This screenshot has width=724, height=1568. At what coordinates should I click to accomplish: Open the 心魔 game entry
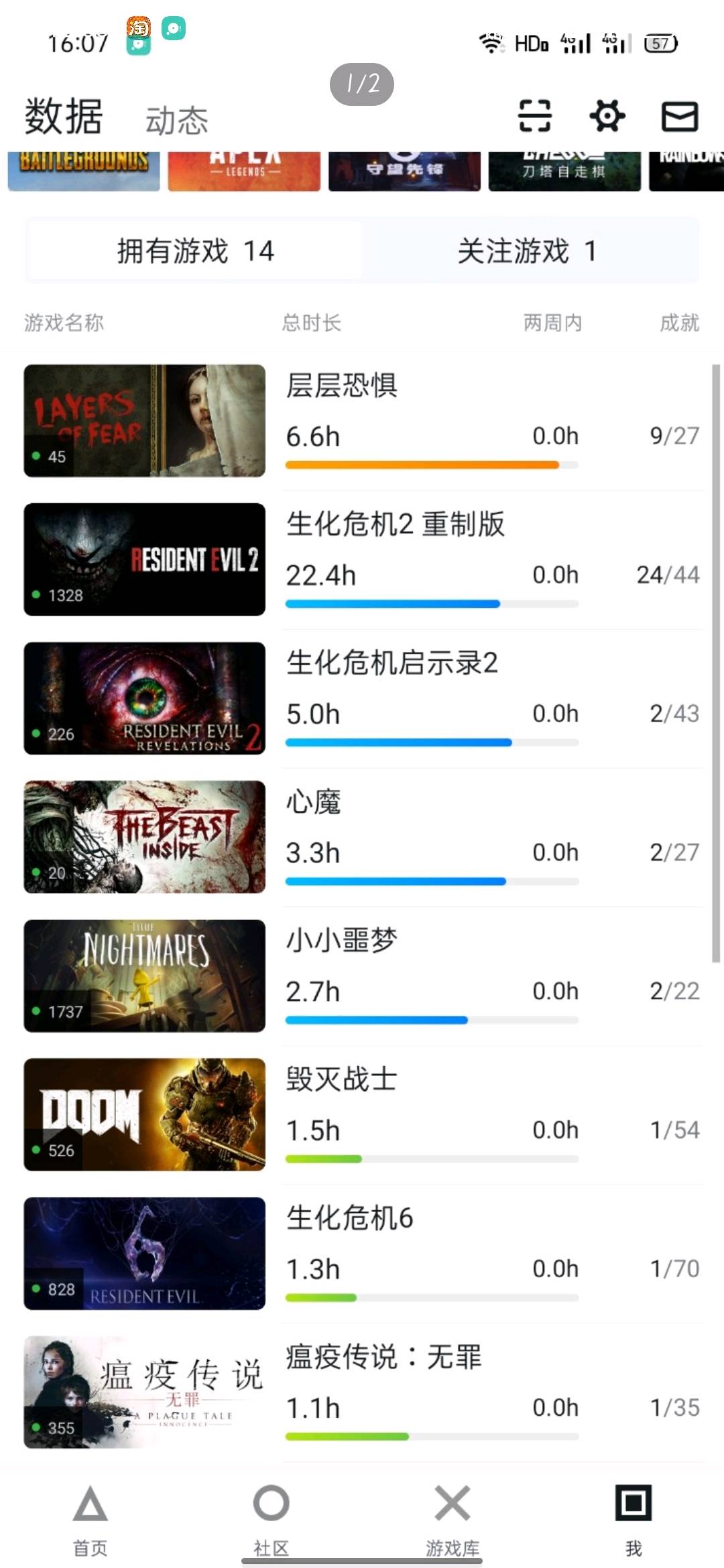coord(362,837)
